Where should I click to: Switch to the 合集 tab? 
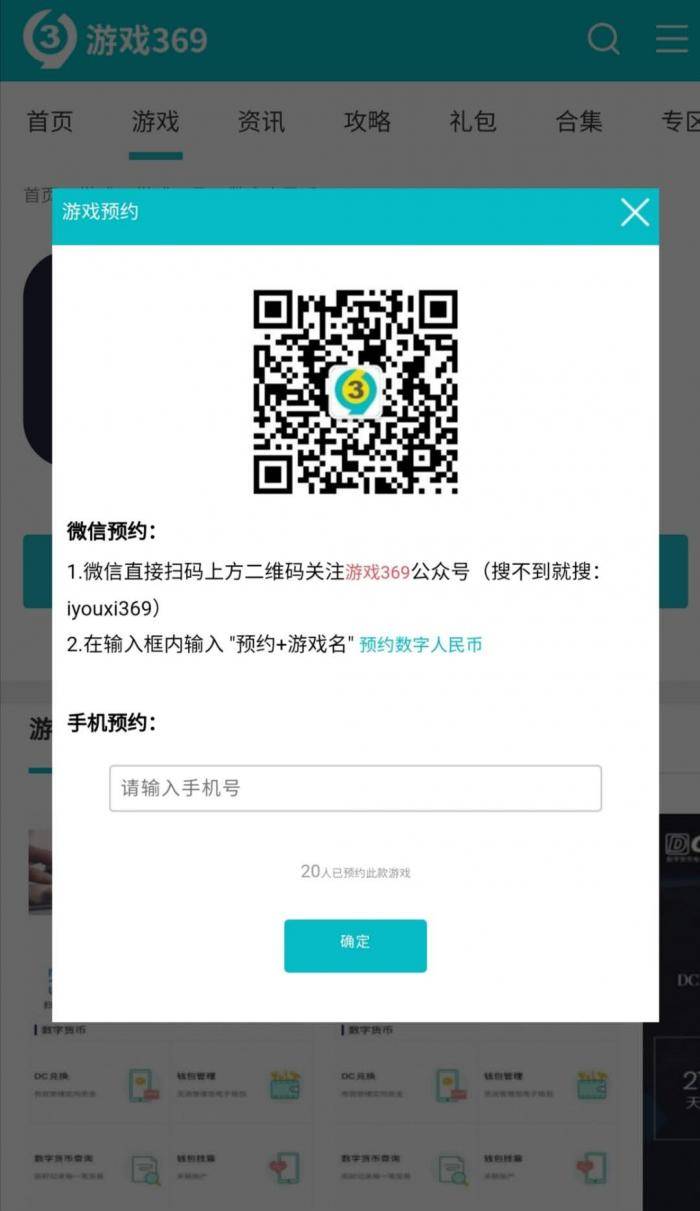pos(579,122)
